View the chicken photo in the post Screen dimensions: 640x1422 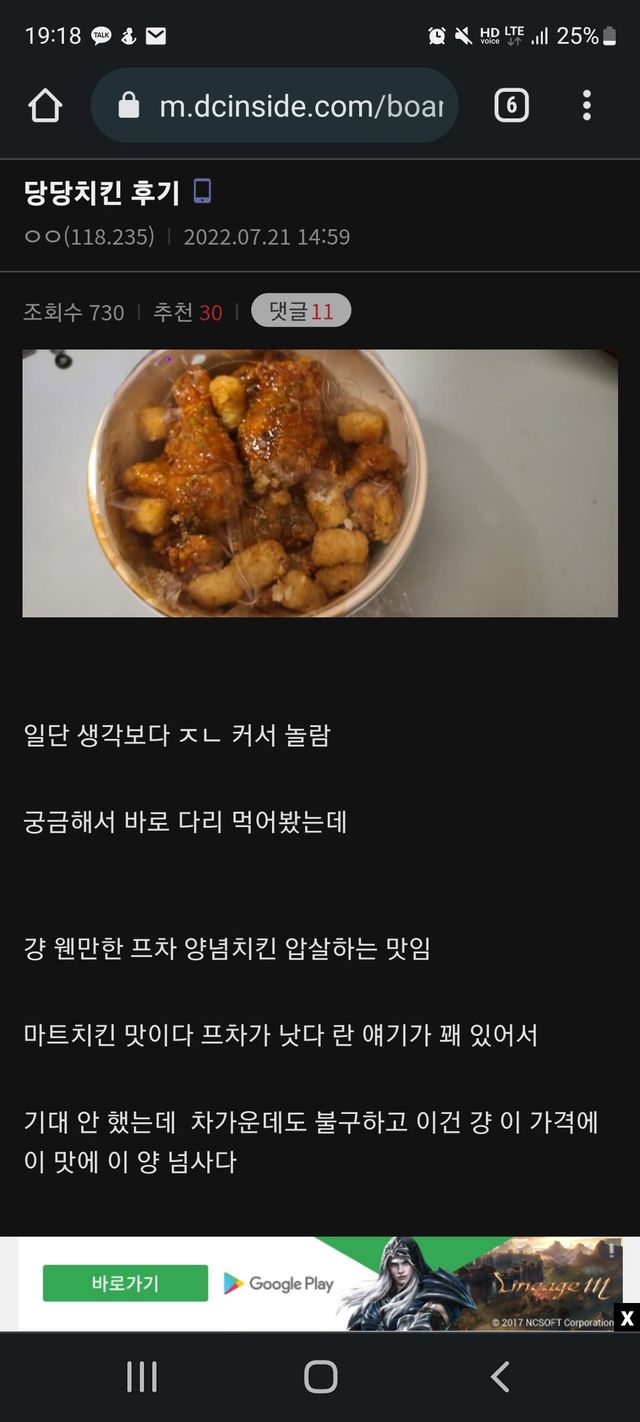tap(320, 483)
